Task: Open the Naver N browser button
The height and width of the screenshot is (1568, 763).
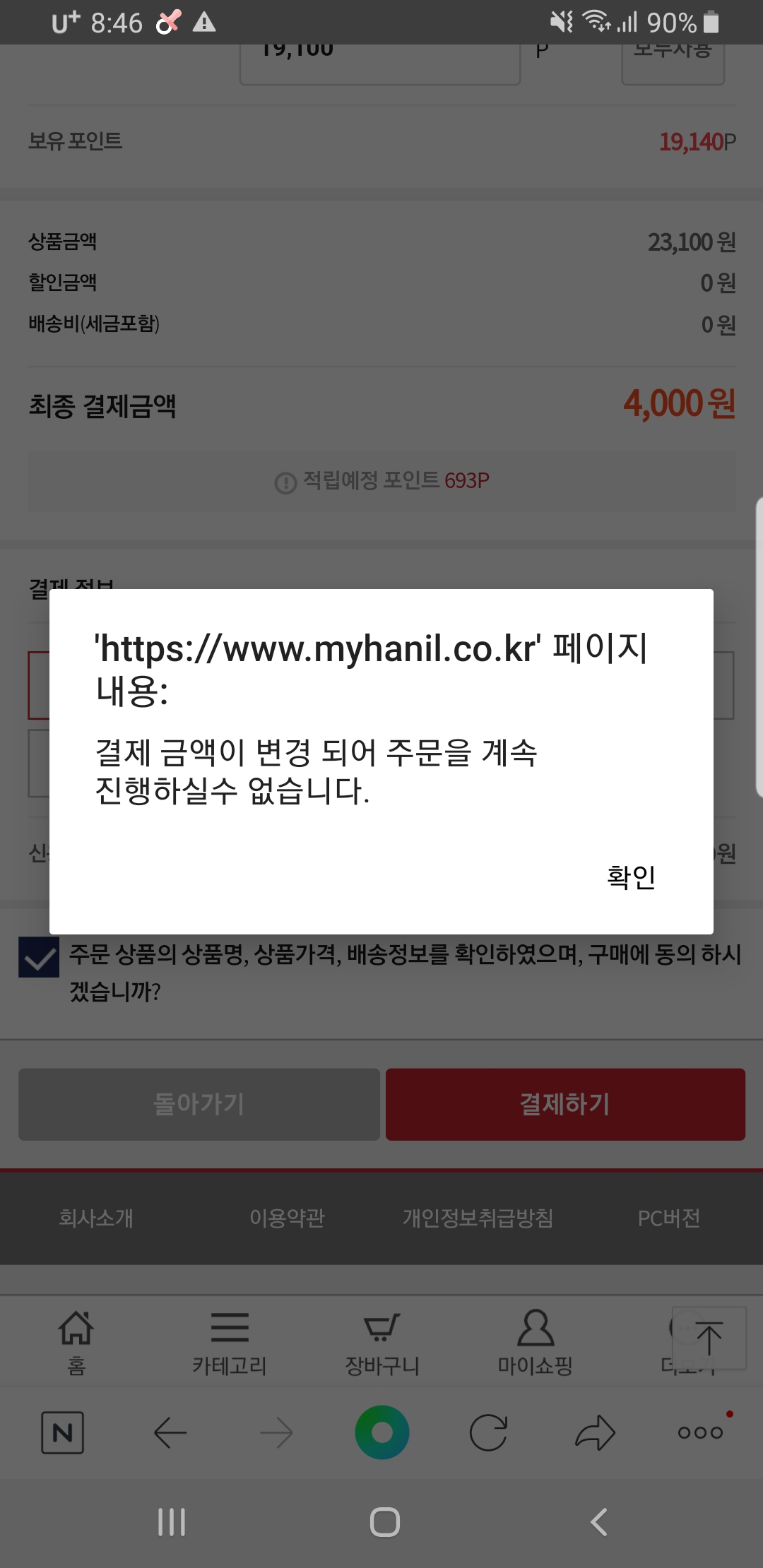Action: pyautogui.click(x=62, y=1433)
